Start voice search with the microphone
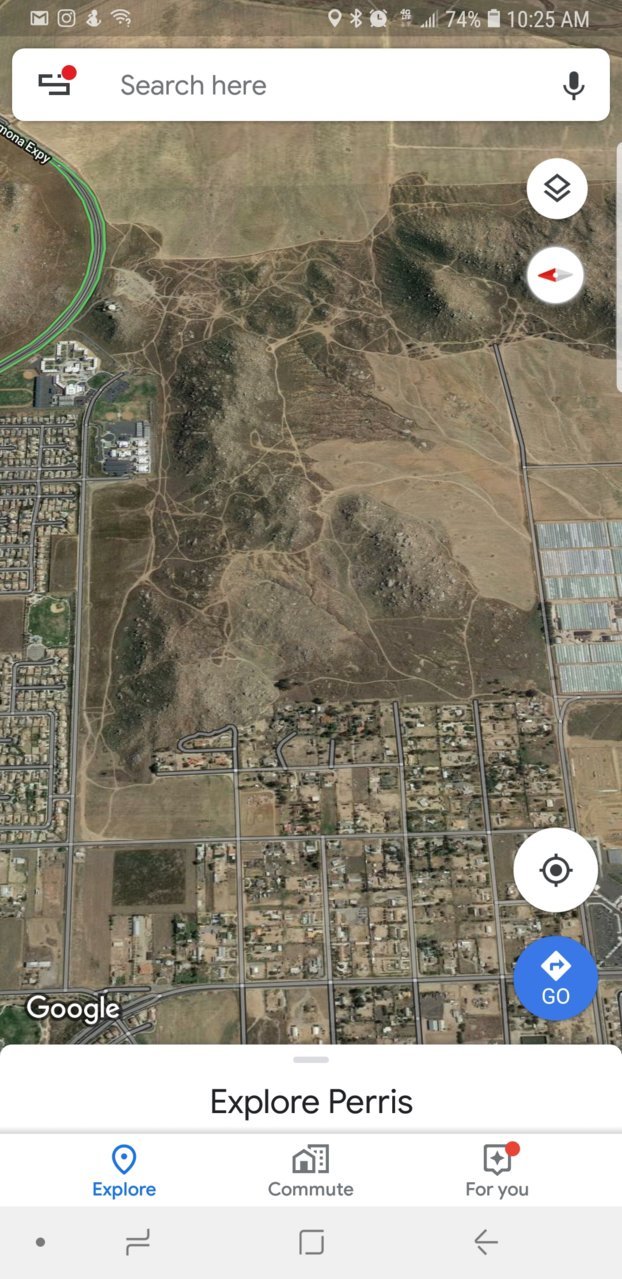 [573, 86]
